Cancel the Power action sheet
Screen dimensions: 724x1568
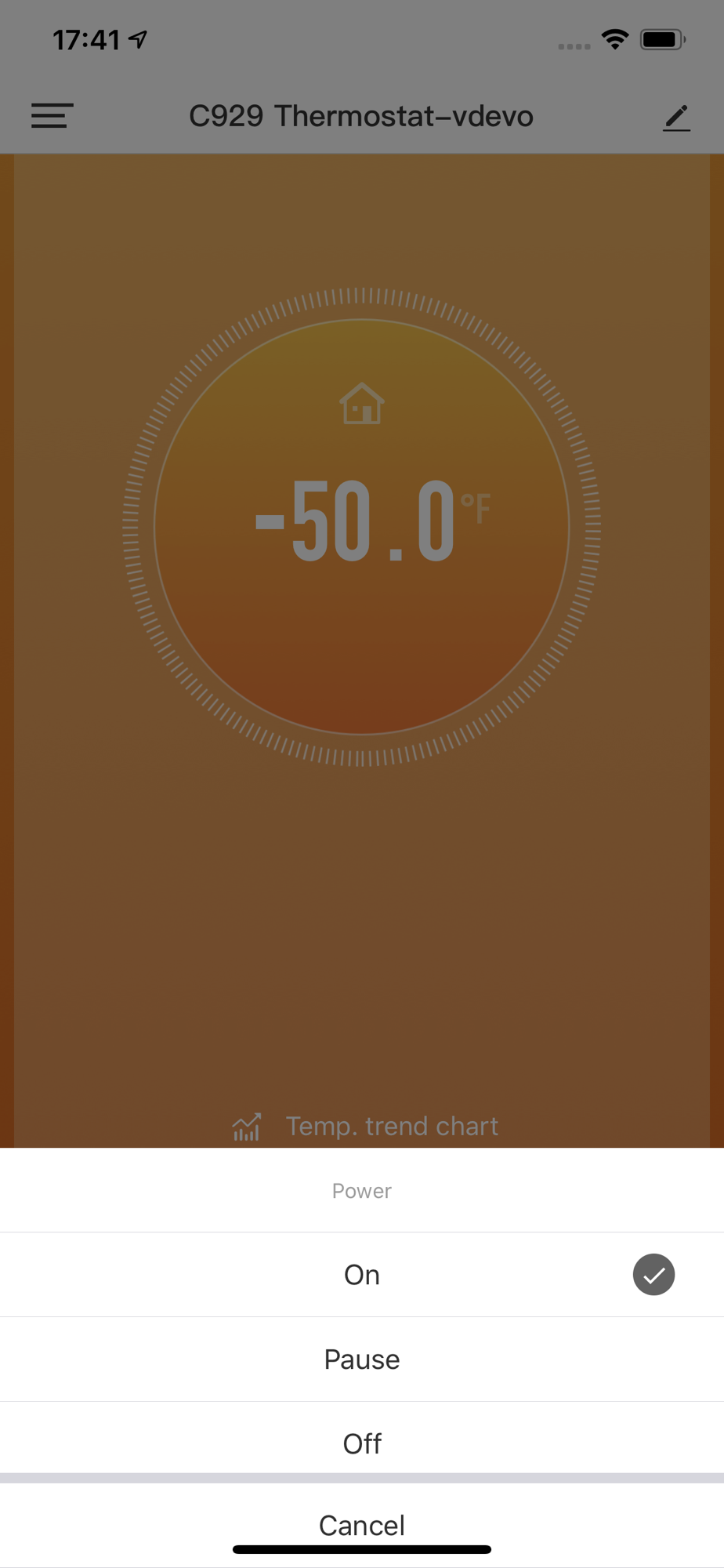coord(362,1525)
